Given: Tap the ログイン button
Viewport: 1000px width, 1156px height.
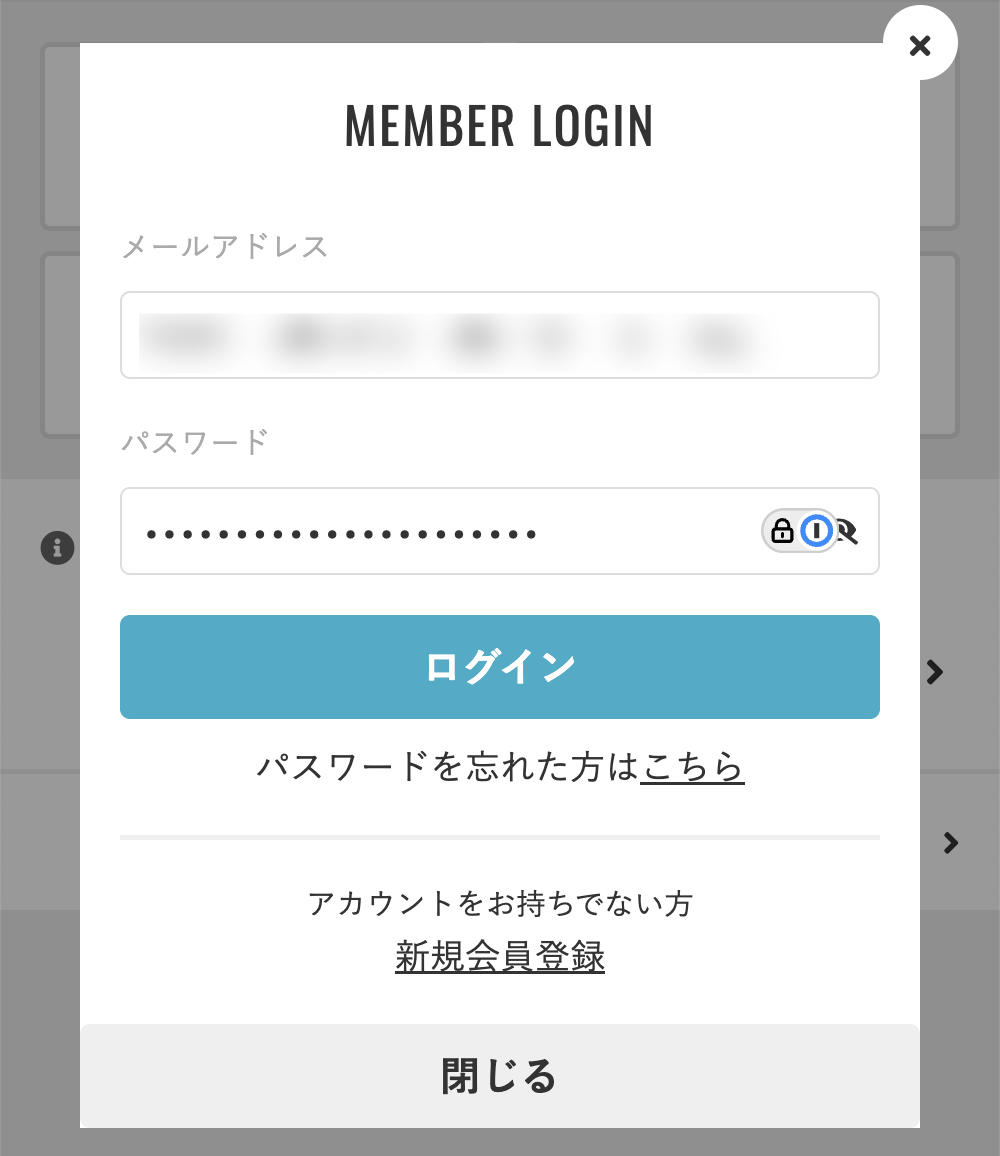Looking at the screenshot, I should (x=499, y=667).
